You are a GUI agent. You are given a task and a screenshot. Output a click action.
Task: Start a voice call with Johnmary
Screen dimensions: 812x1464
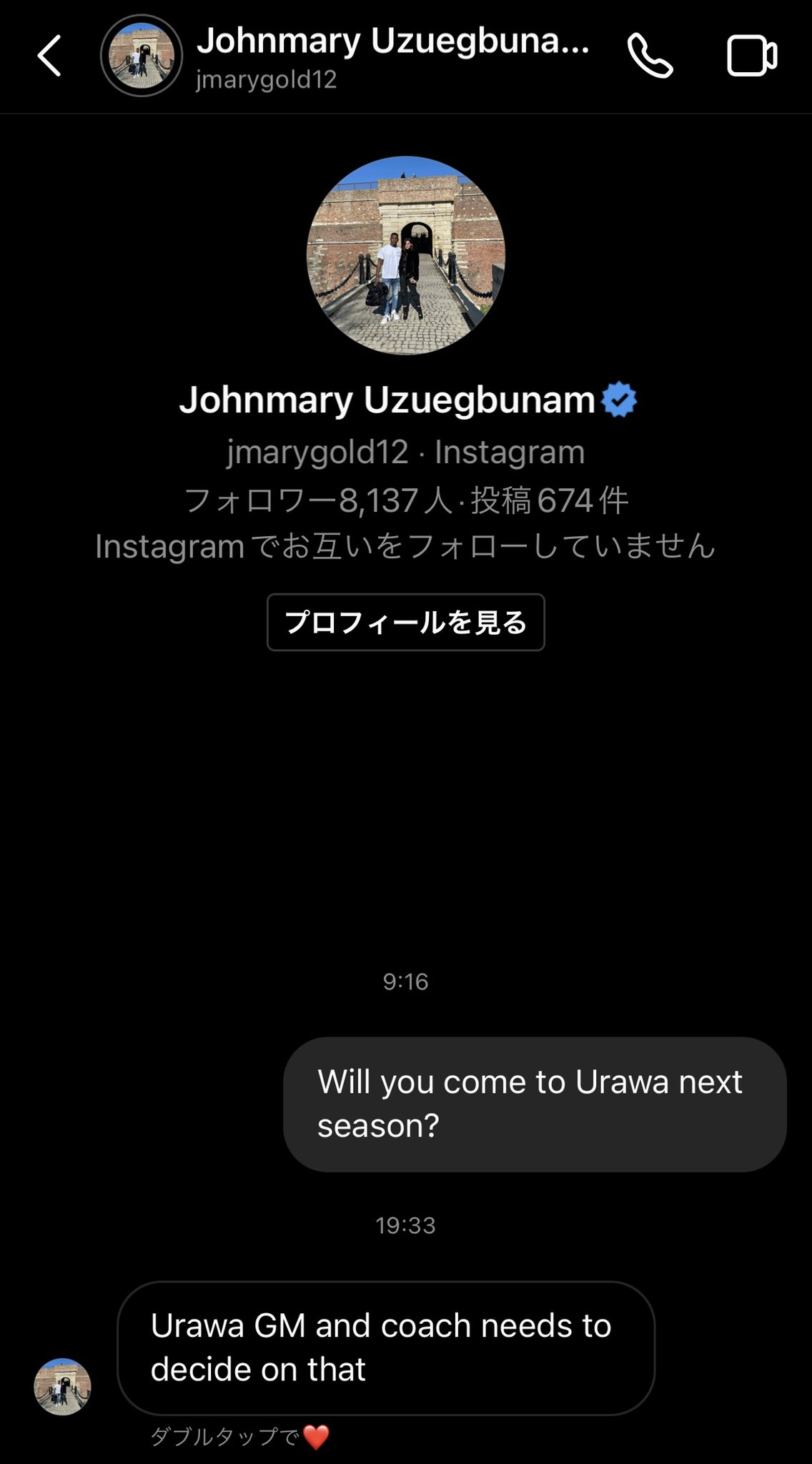[650, 56]
